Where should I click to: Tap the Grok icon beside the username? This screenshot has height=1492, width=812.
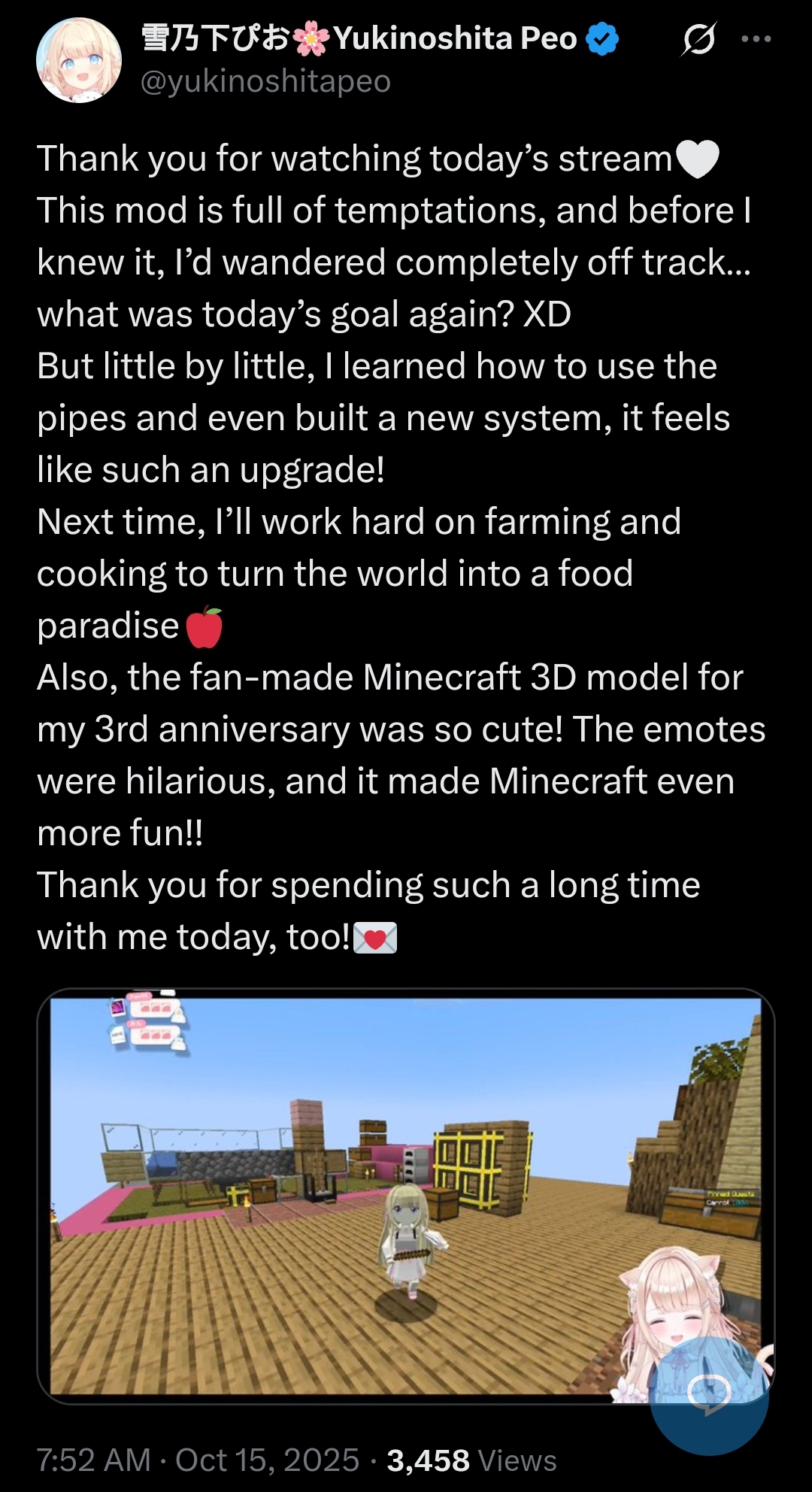[x=698, y=39]
